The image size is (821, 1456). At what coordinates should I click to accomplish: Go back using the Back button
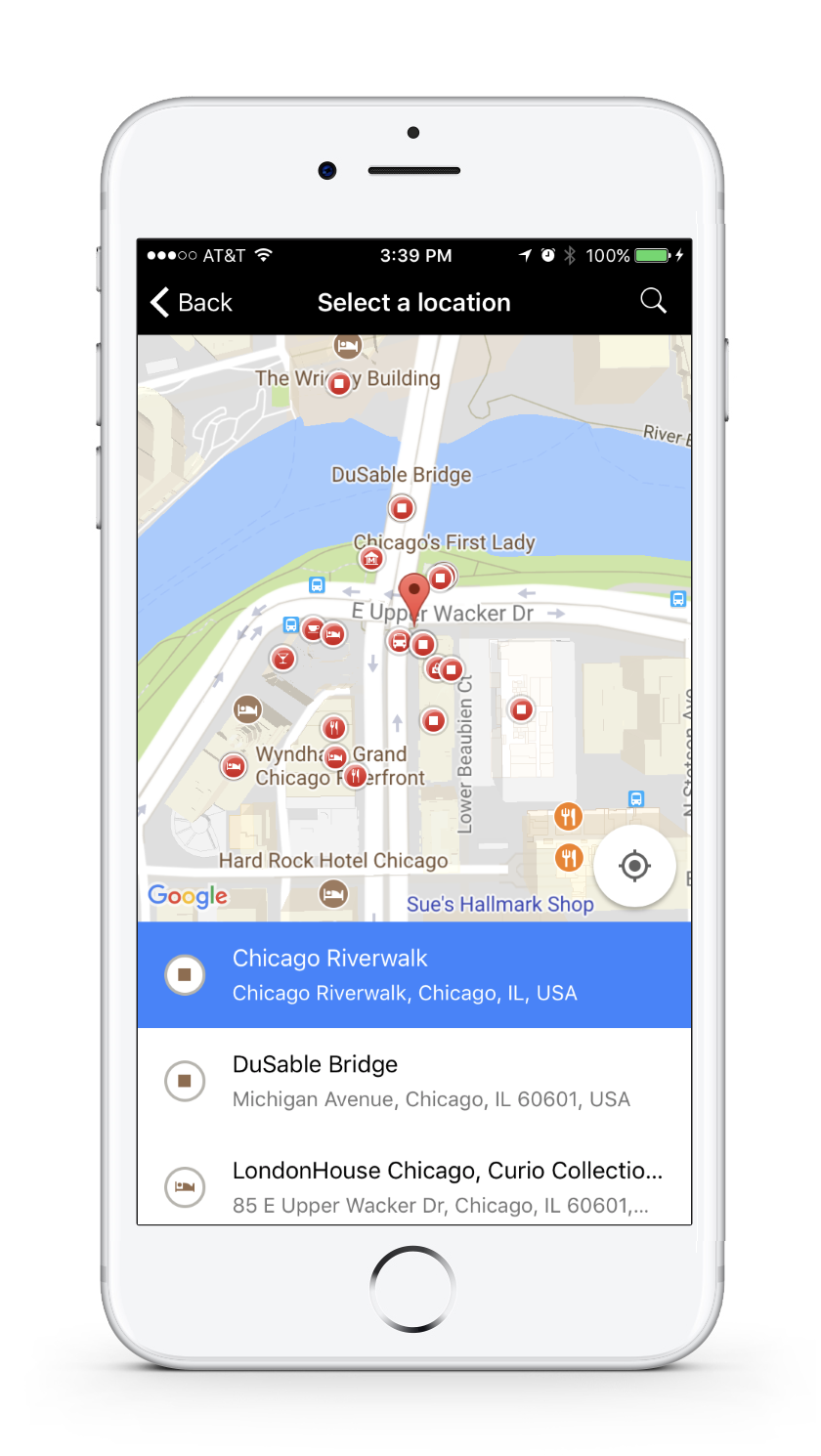click(x=192, y=303)
